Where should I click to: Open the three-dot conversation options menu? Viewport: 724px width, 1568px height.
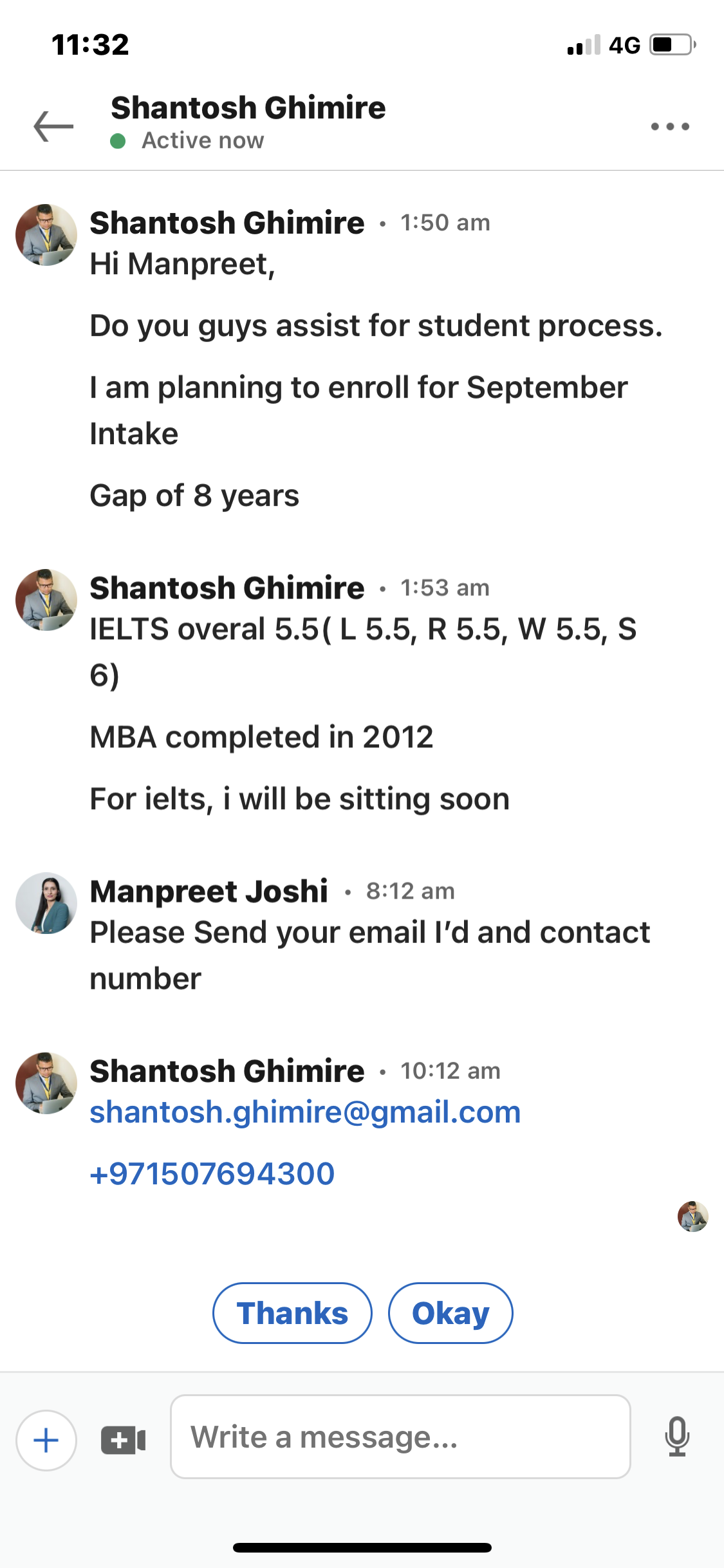click(x=670, y=126)
